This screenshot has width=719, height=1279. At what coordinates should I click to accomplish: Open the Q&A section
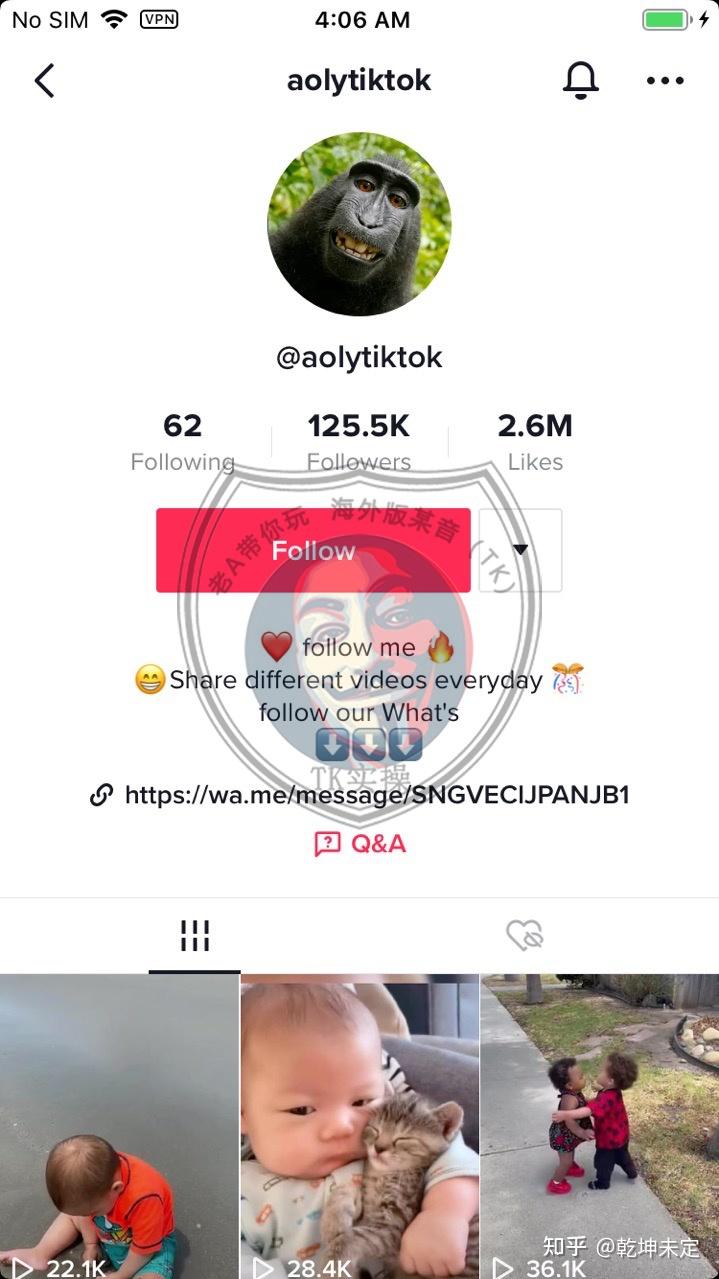pos(360,844)
